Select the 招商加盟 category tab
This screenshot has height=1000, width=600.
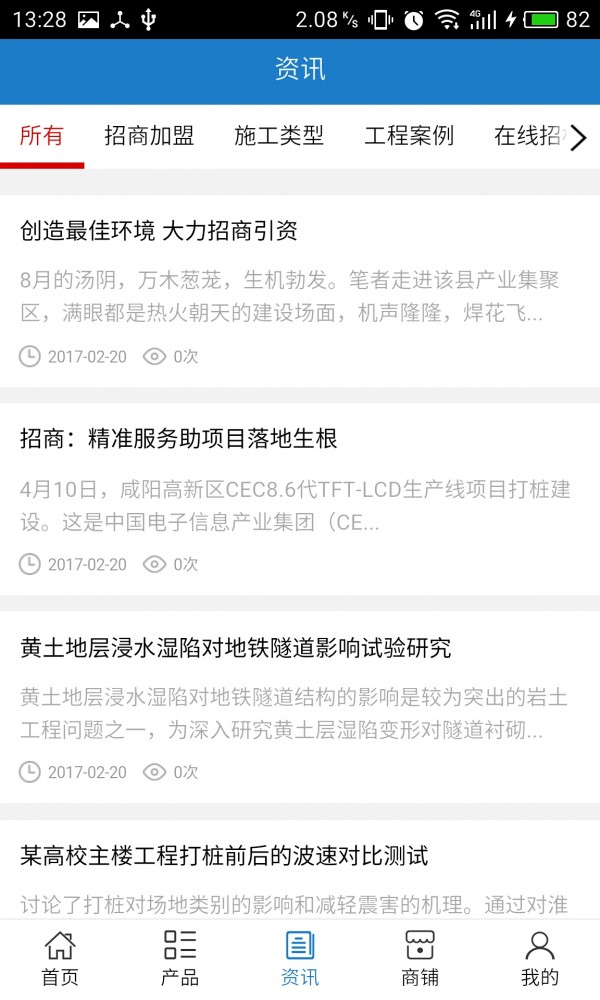[149, 136]
